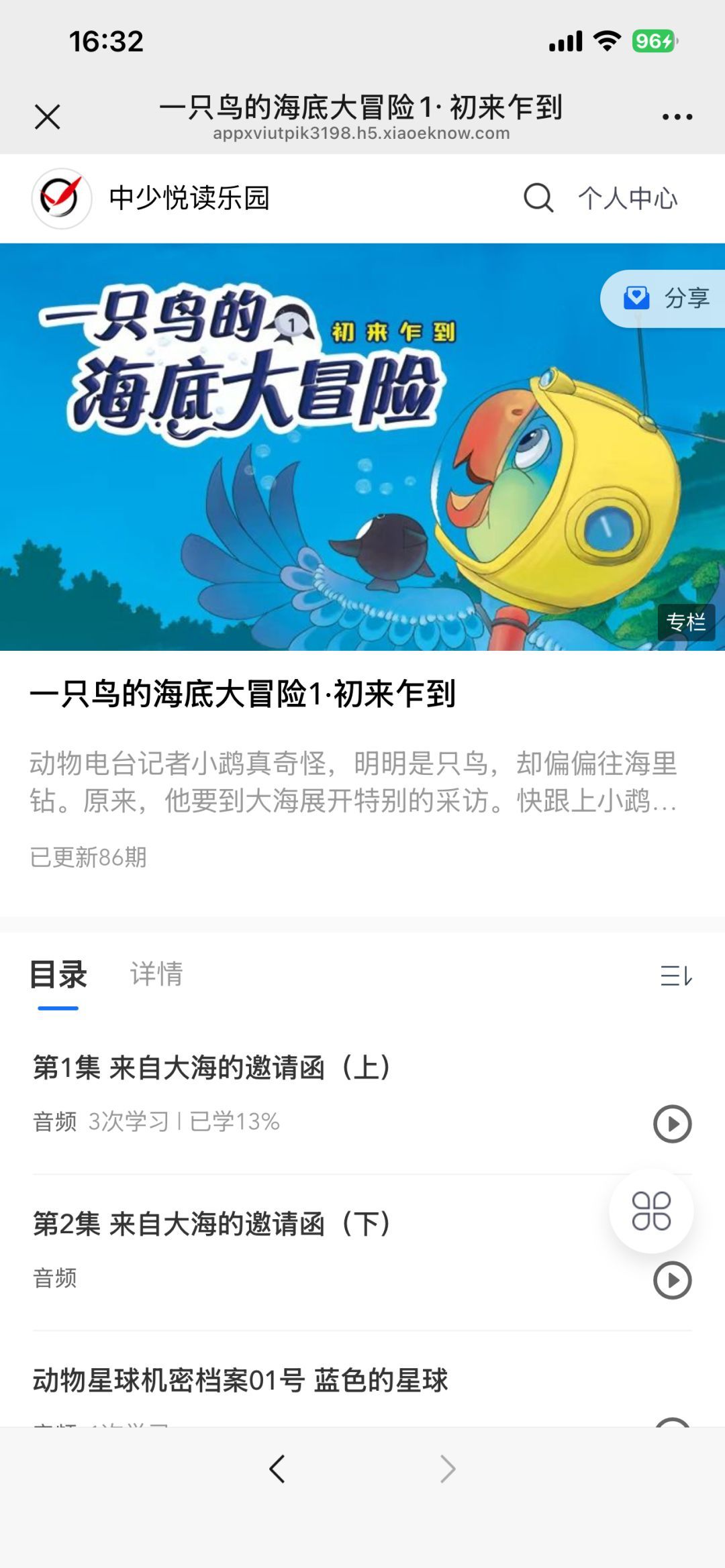Go back with the browser back arrow
Image resolution: width=725 pixels, height=1568 pixels.
277,1469
